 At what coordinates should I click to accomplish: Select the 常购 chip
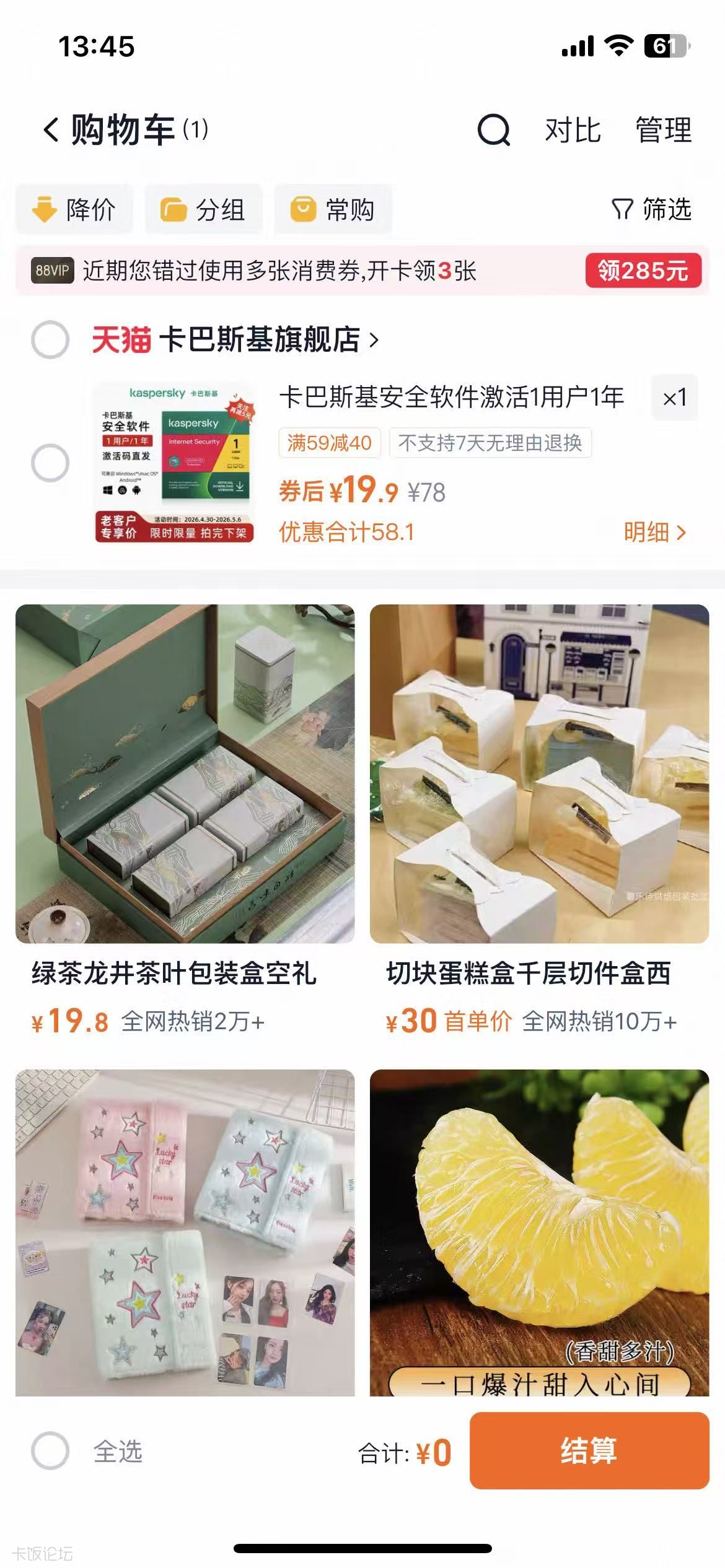(333, 209)
